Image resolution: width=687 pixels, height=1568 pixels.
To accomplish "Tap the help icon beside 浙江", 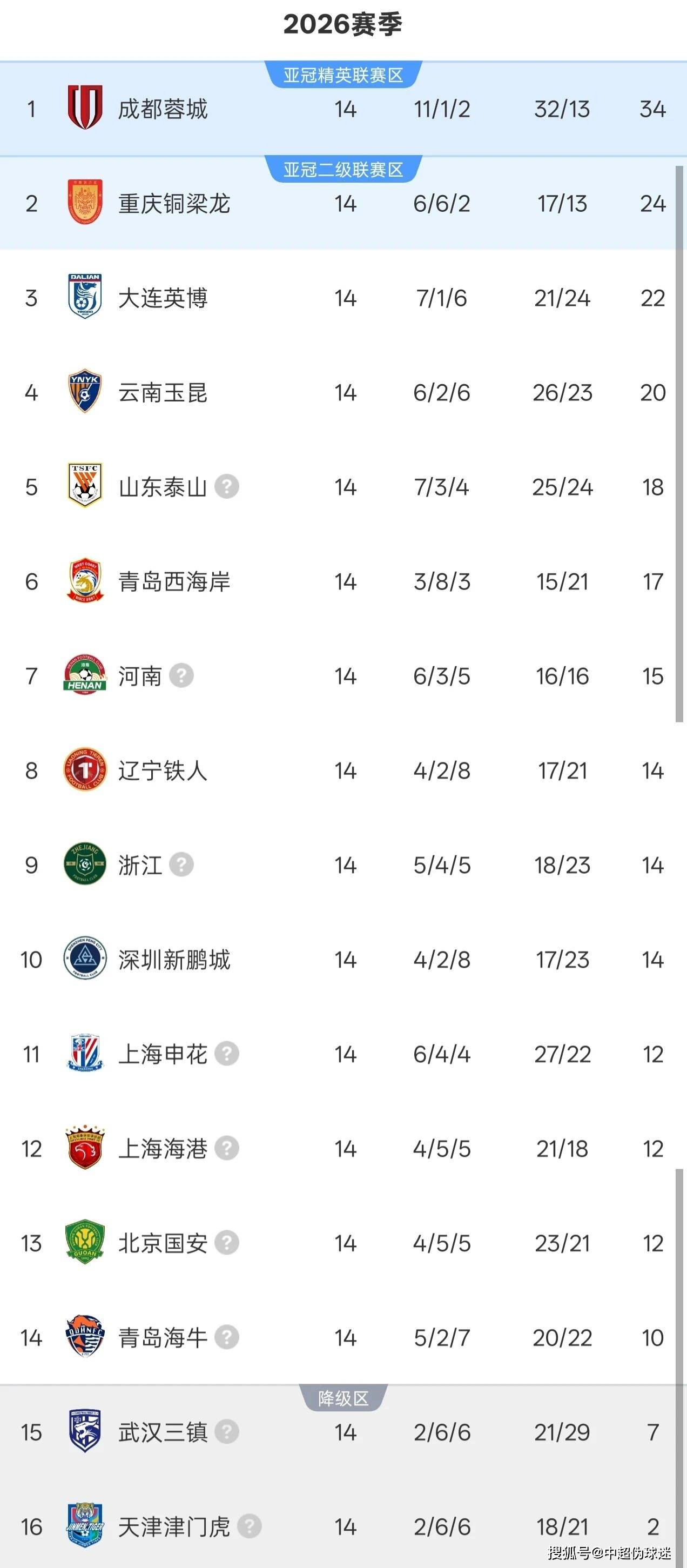I will tap(181, 865).
